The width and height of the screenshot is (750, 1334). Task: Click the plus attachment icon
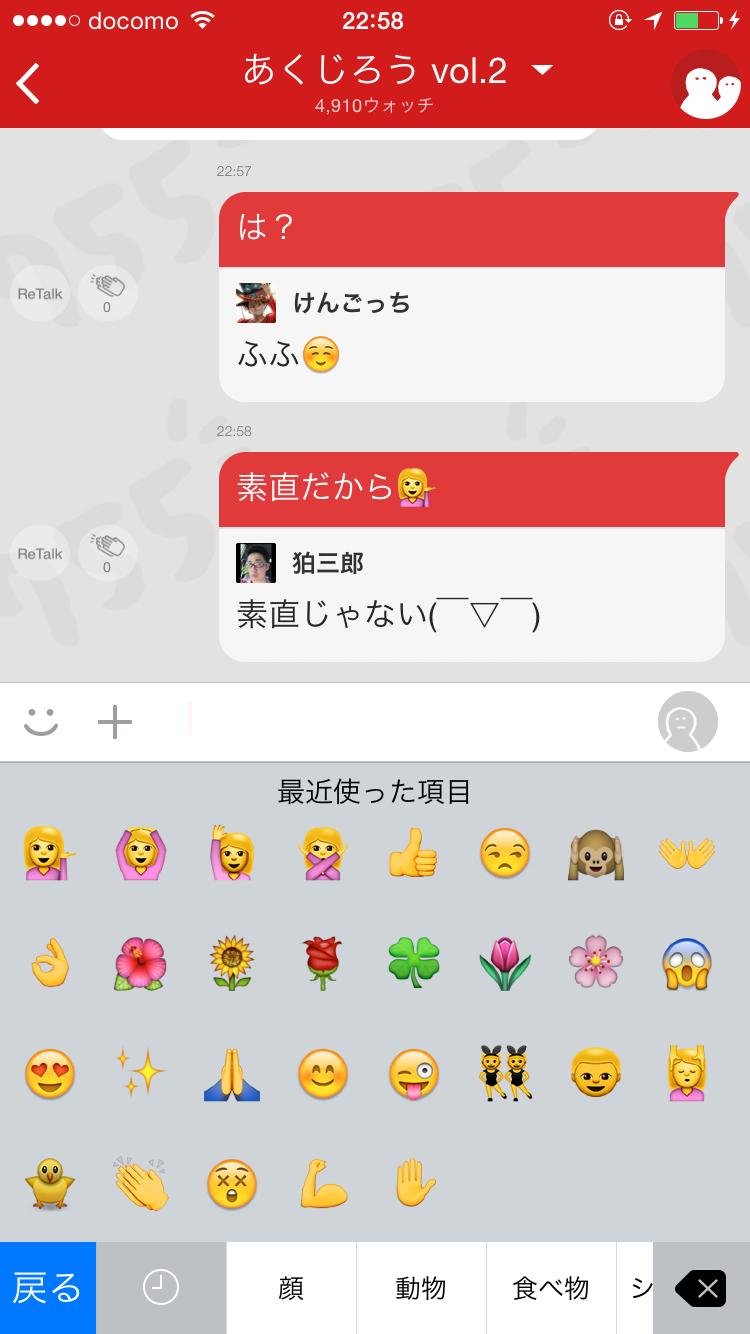(x=114, y=720)
